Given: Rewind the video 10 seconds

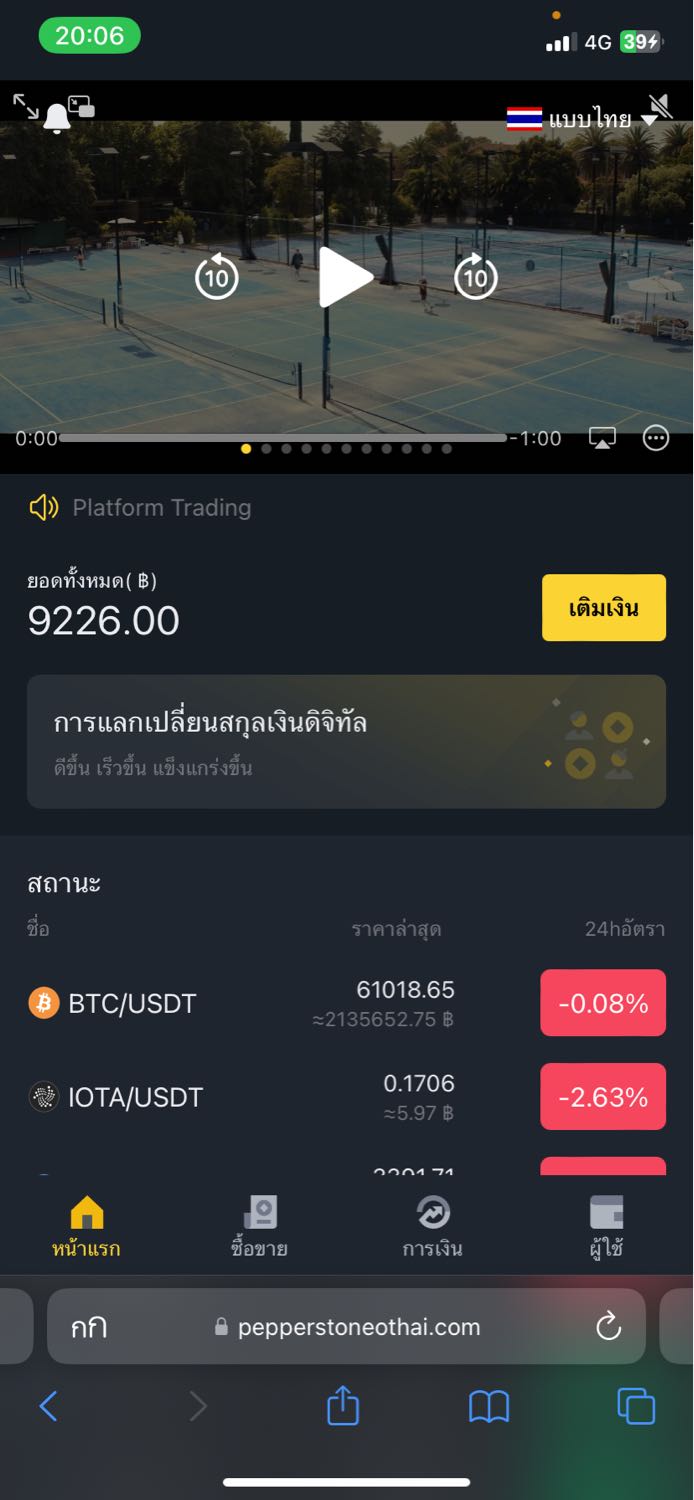Looking at the screenshot, I should (x=216, y=277).
